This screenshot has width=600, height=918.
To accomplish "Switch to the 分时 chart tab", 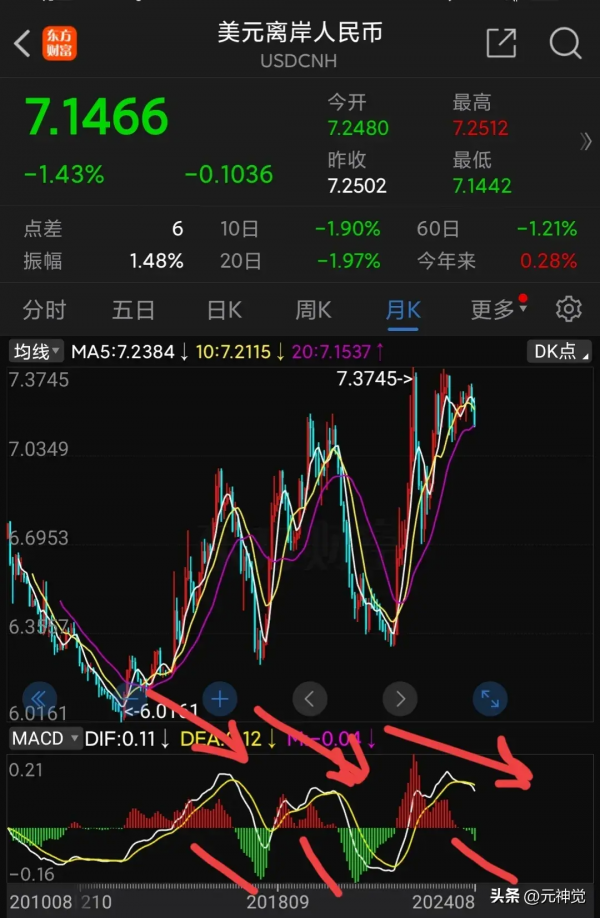I will click(x=44, y=310).
